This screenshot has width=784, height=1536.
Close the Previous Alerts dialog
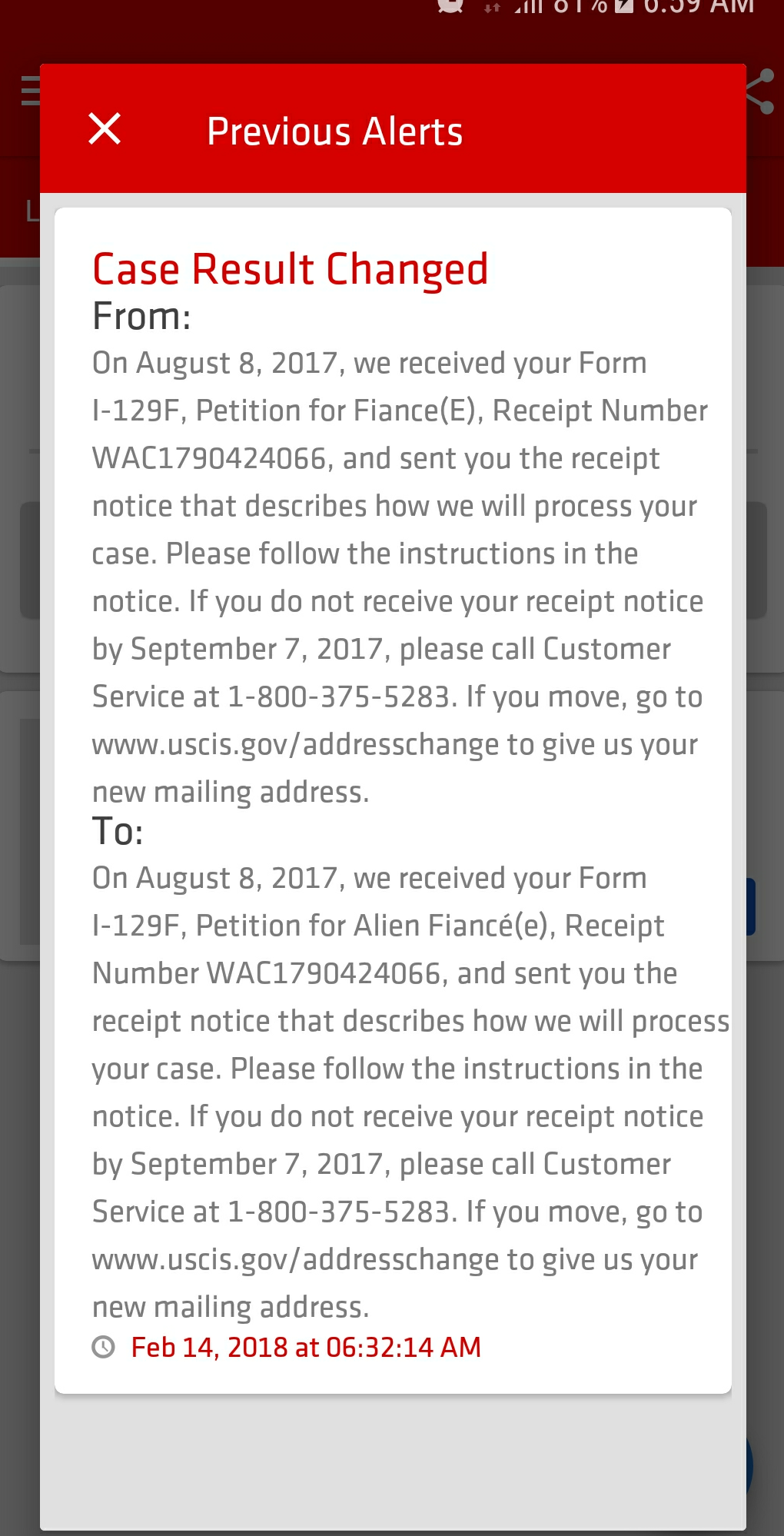tap(105, 128)
